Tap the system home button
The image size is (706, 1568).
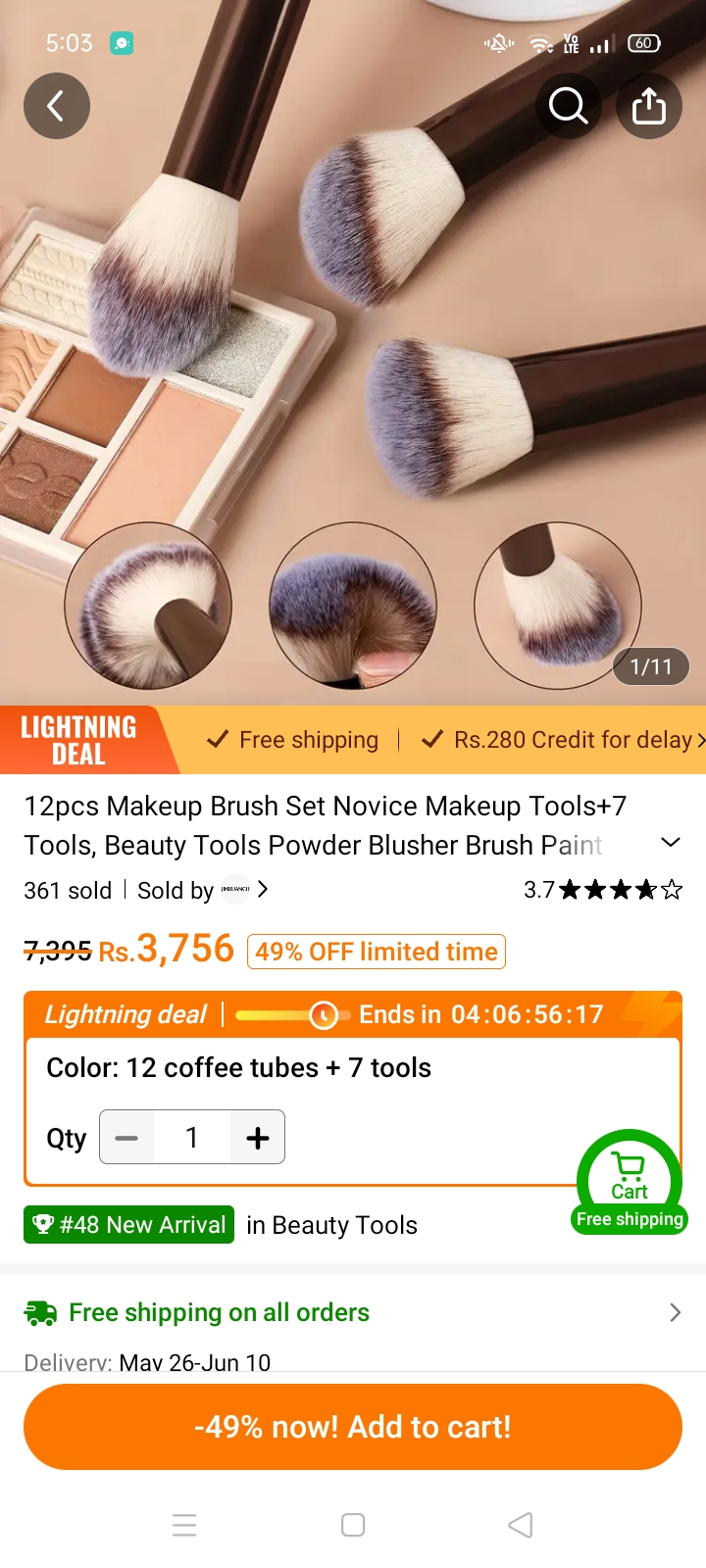click(x=353, y=1525)
